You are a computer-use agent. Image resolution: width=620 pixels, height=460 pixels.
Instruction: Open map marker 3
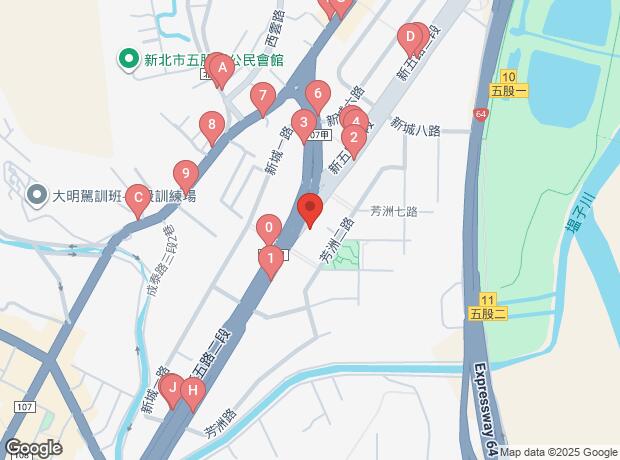point(304,122)
